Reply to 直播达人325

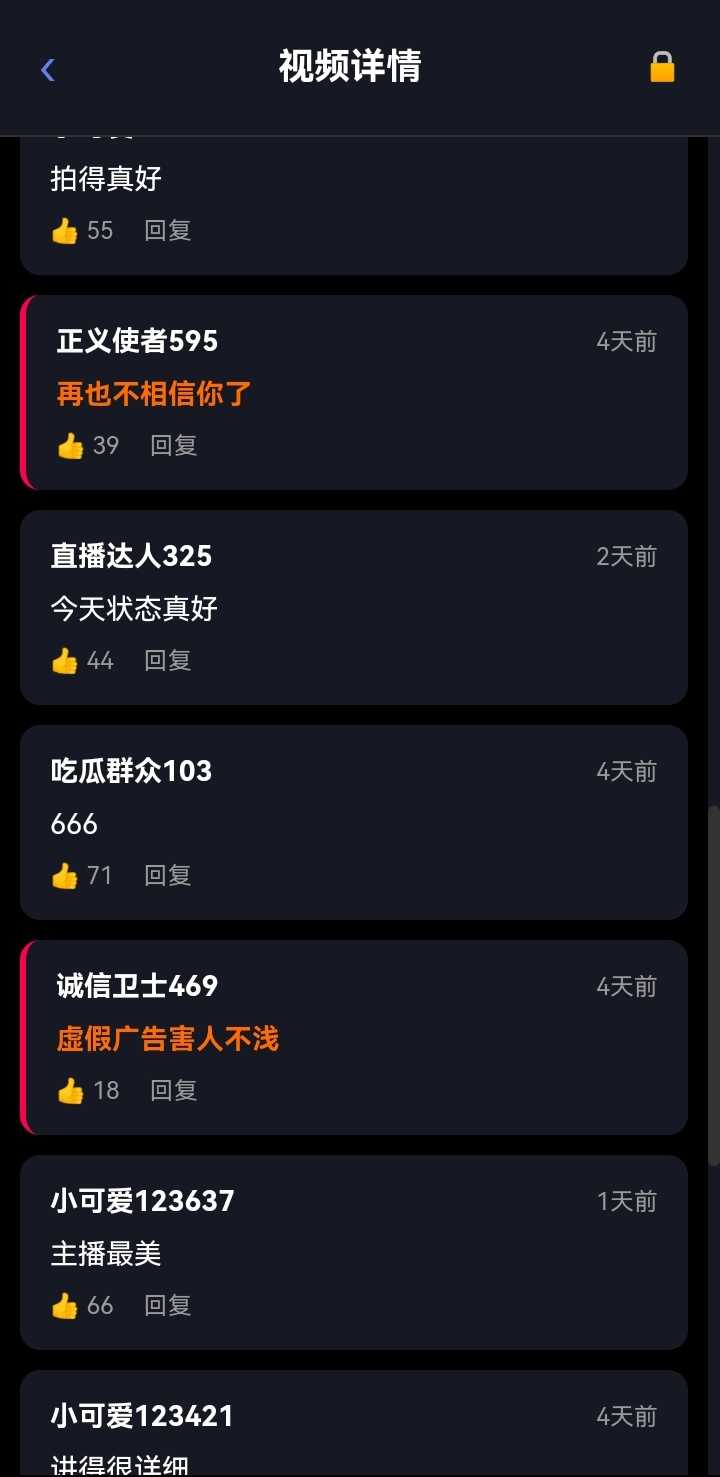click(x=168, y=661)
